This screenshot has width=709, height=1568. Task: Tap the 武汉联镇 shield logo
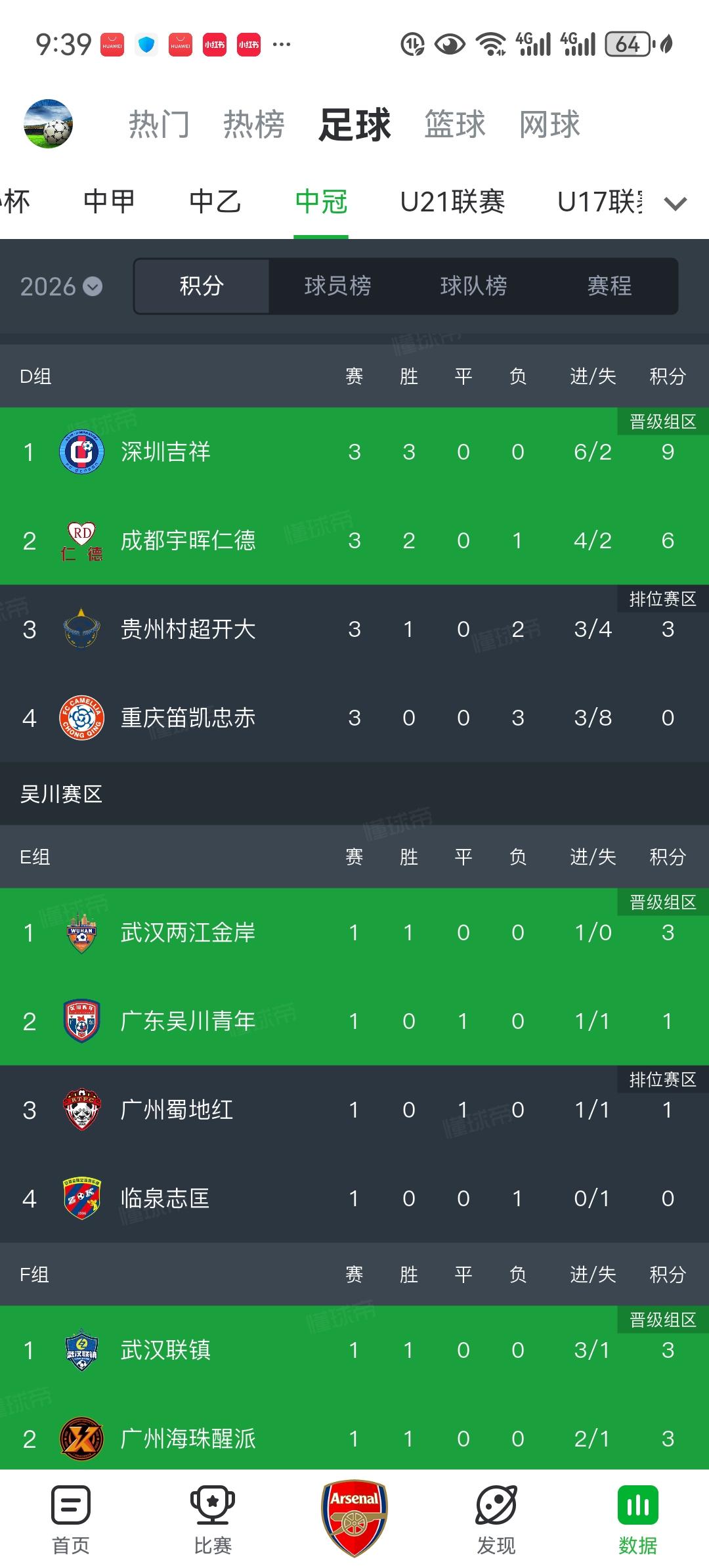[81, 1350]
